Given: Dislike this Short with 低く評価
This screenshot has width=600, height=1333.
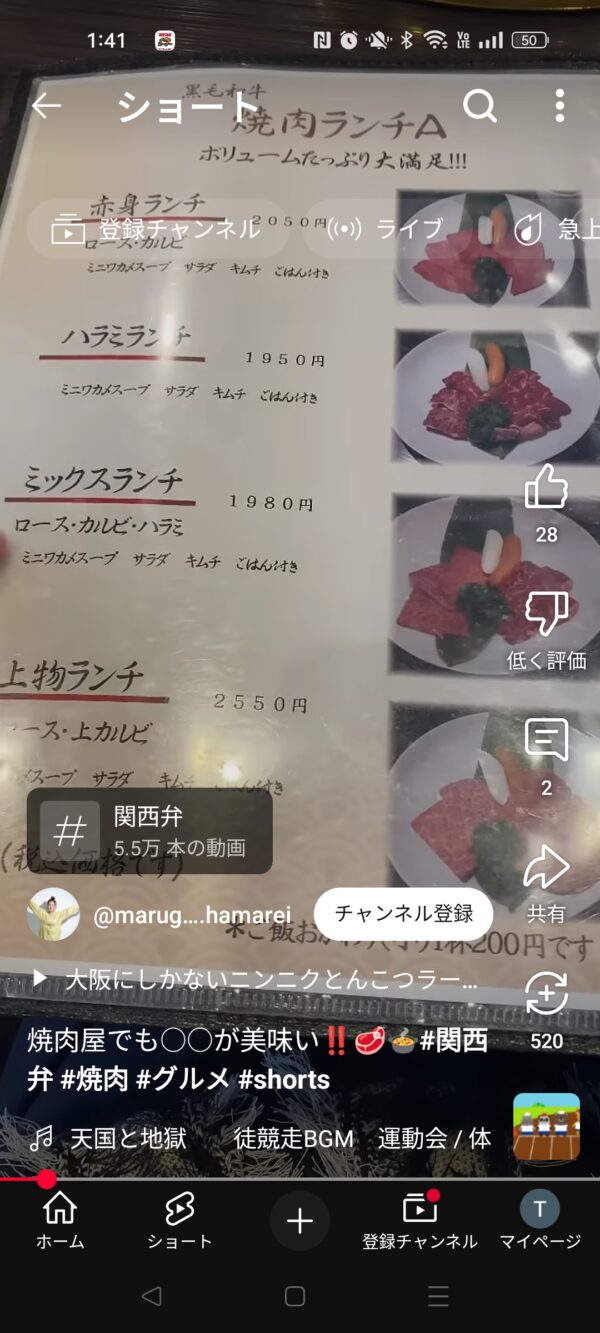Looking at the screenshot, I should pos(546,614).
